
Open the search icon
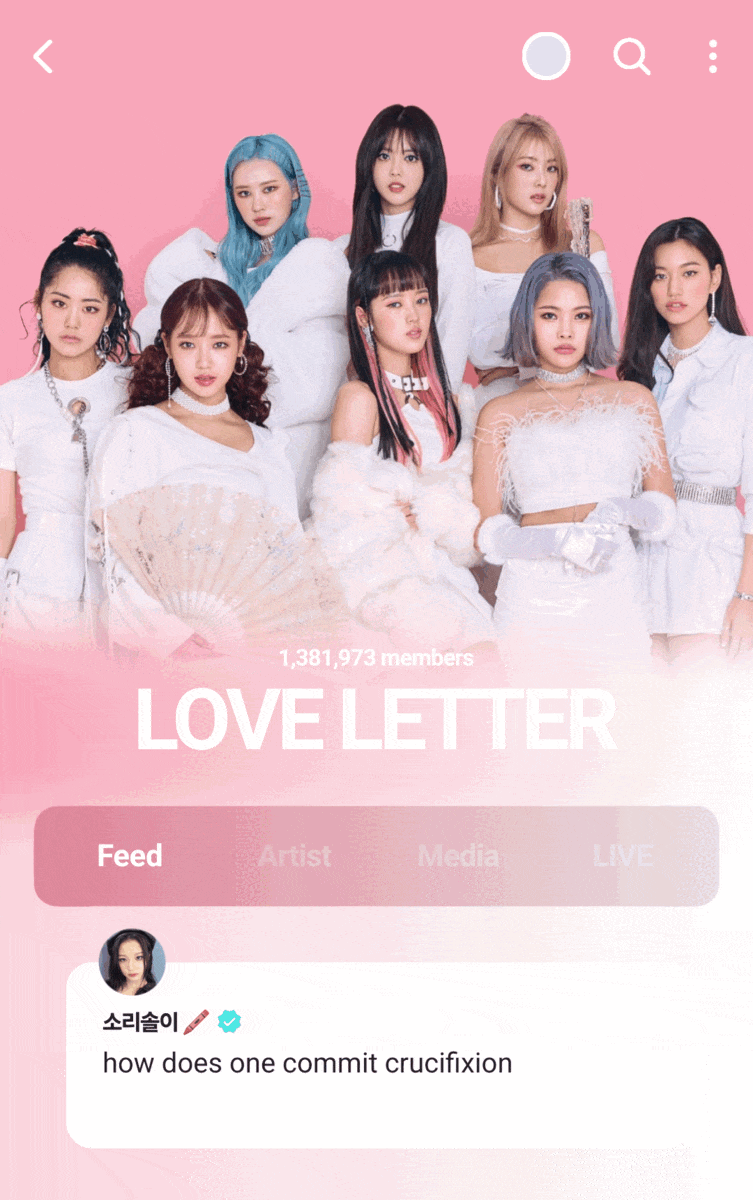[631, 57]
